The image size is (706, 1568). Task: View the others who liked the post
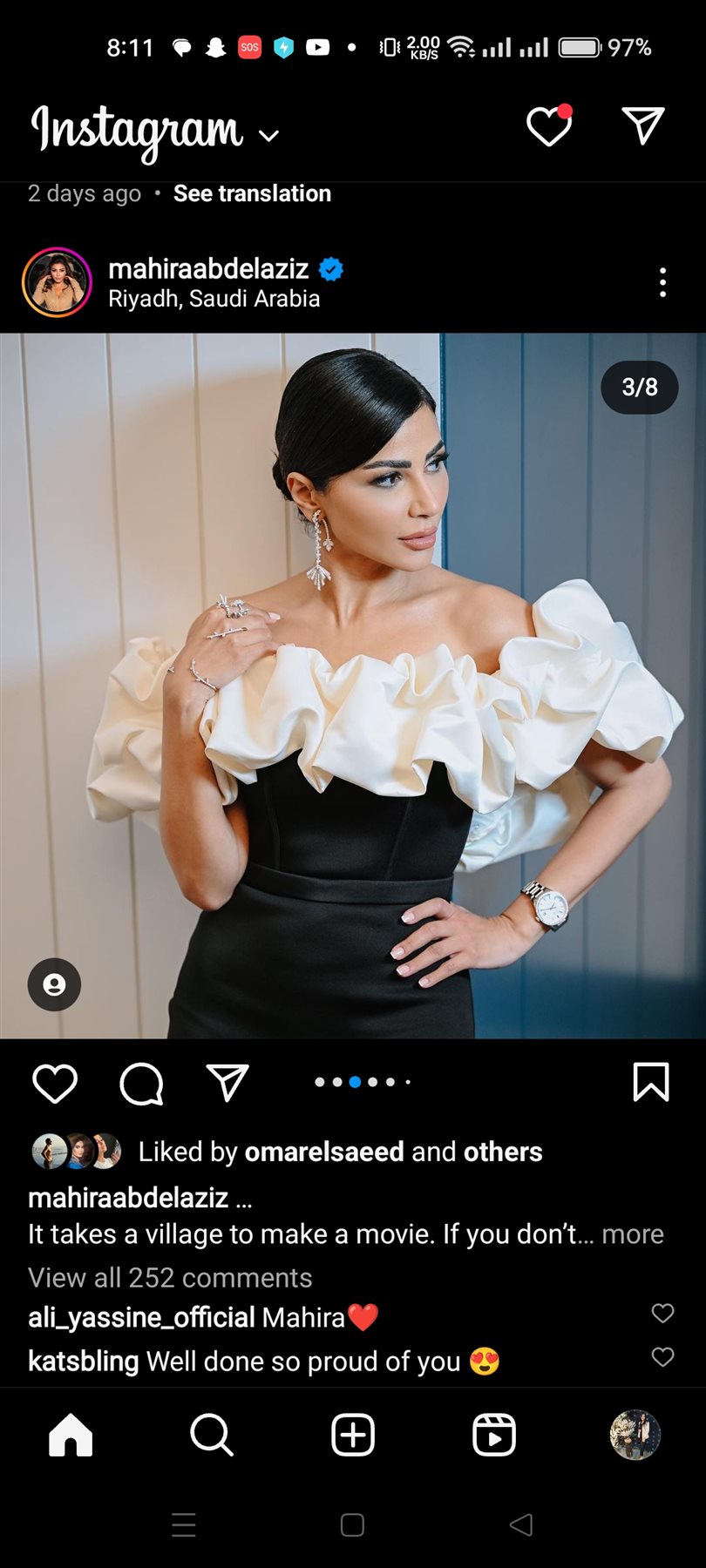coord(502,1152)
